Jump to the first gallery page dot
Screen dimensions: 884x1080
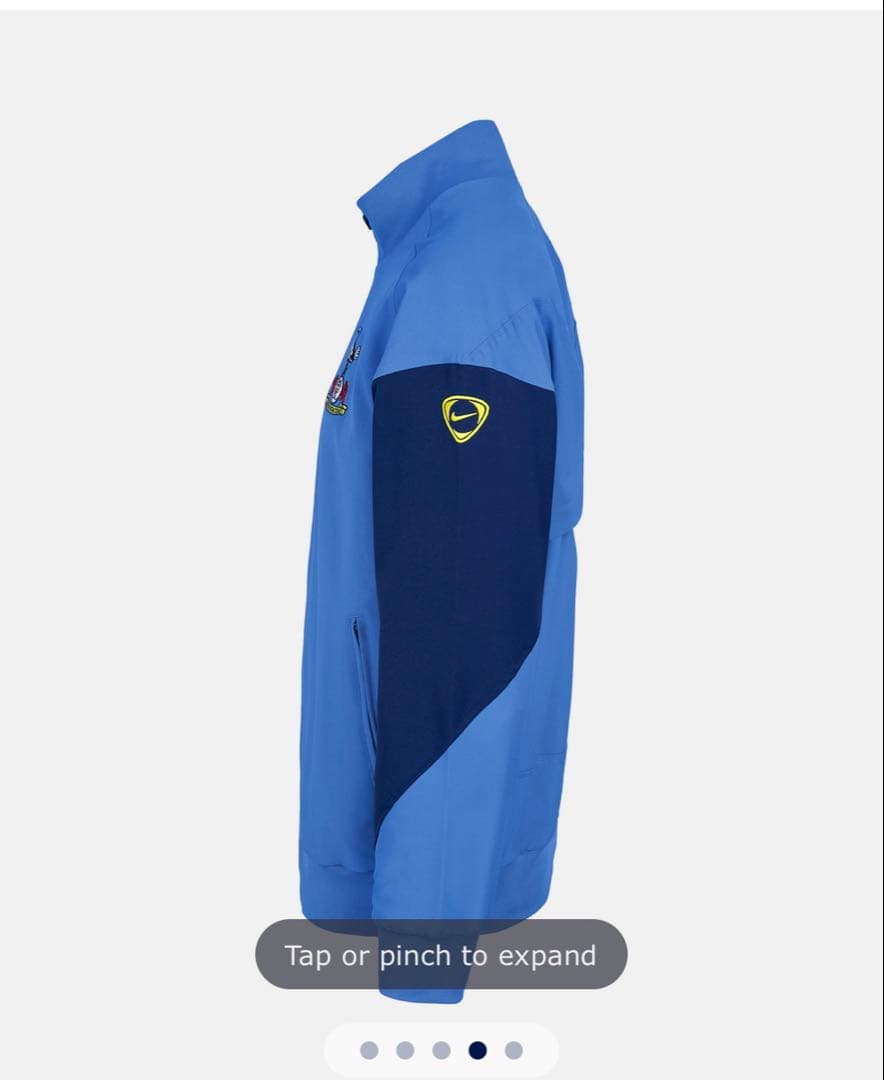pyautogui.click(x=369, y=1050)
